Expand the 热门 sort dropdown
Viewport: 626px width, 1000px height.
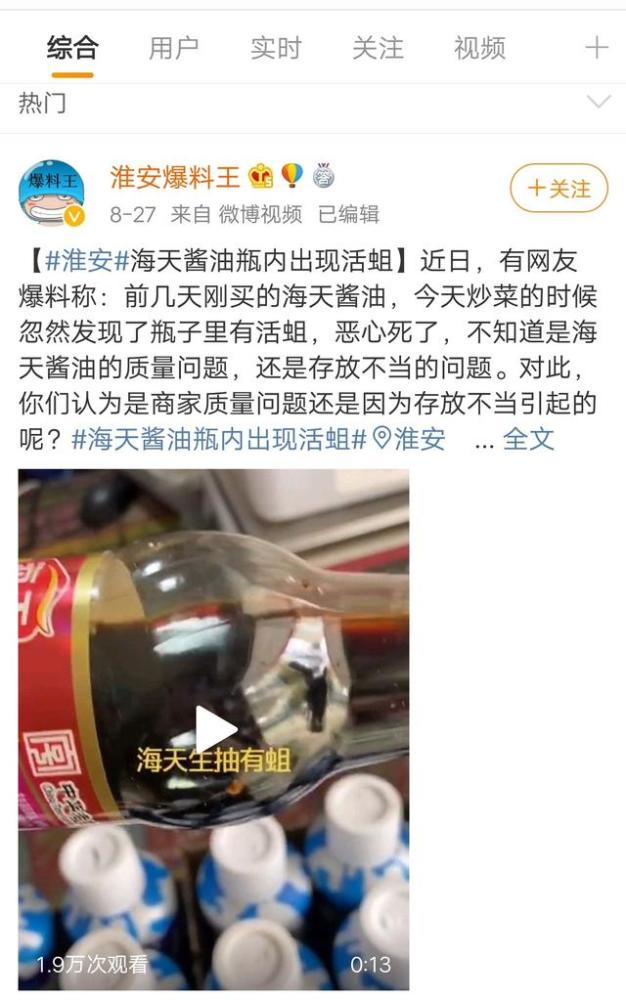click(597, 102)
